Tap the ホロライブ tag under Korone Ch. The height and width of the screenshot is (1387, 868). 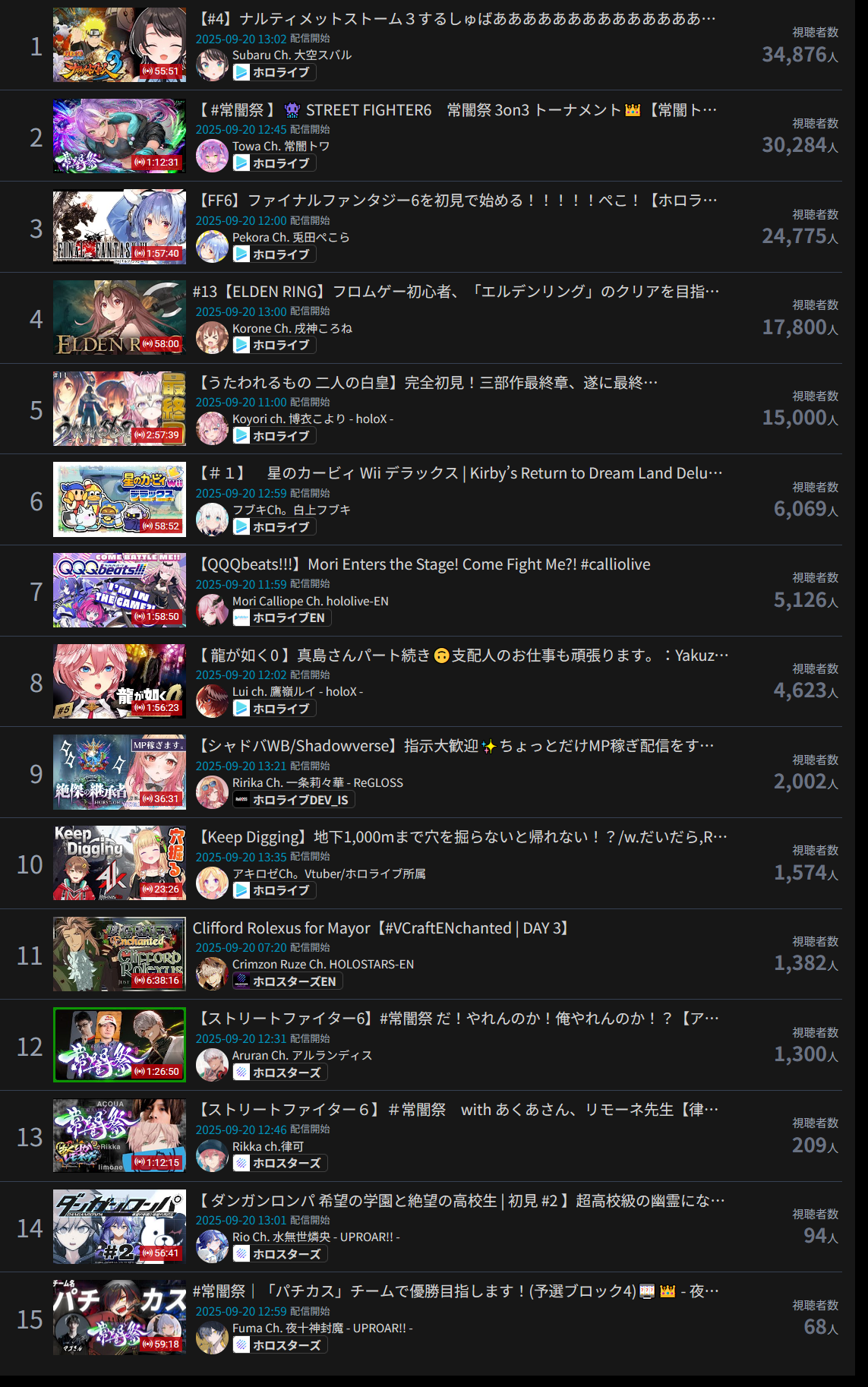[x=274, y=345]
